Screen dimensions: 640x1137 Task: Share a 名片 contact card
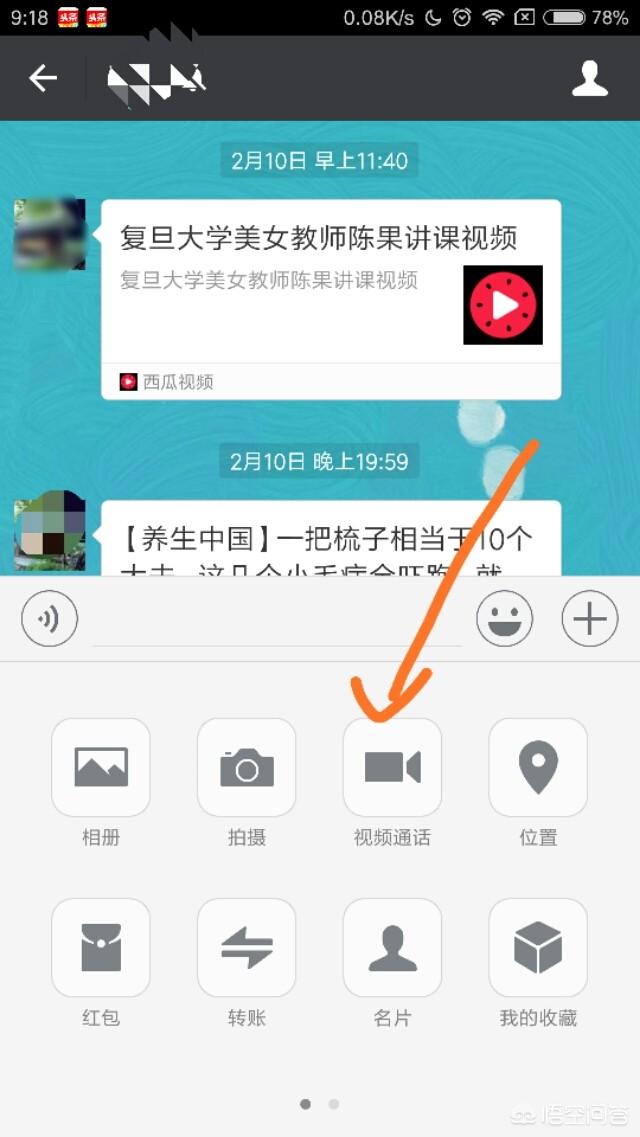[x=392, y=948]
